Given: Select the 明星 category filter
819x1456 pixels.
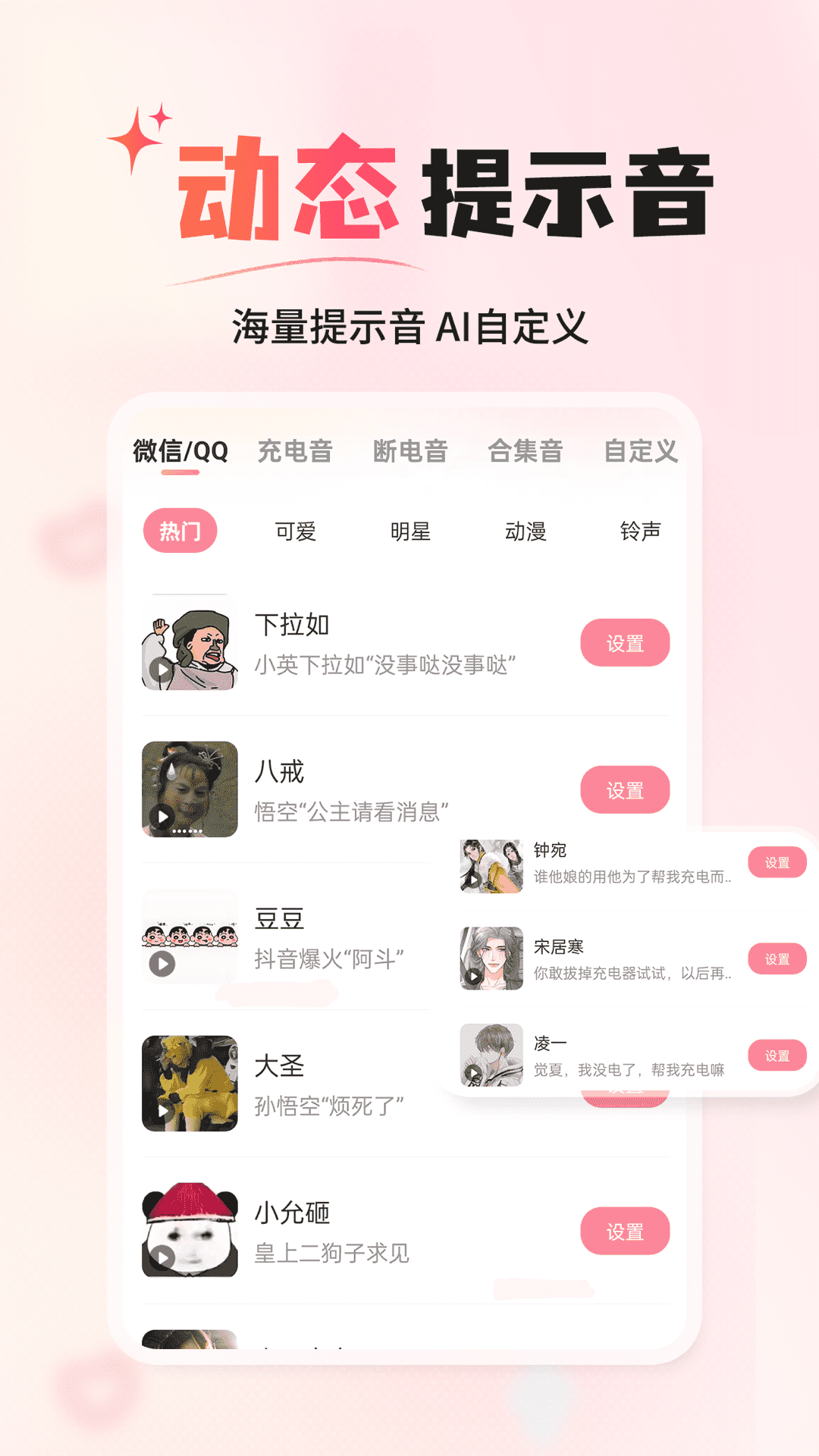Looking at the screenshot, I should pyautogui.click(x=410, y=532).
